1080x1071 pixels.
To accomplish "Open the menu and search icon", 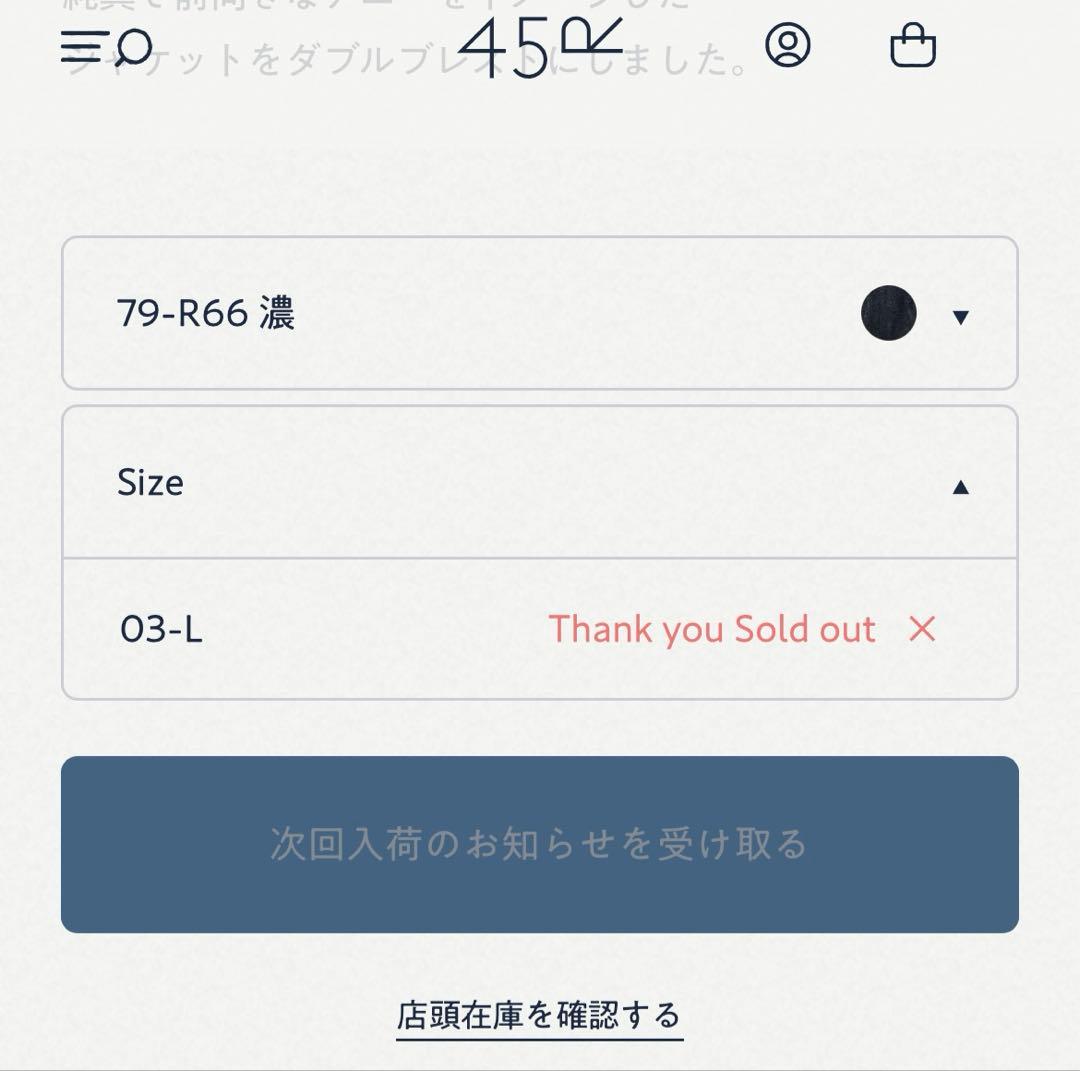I will coord(105,46).
